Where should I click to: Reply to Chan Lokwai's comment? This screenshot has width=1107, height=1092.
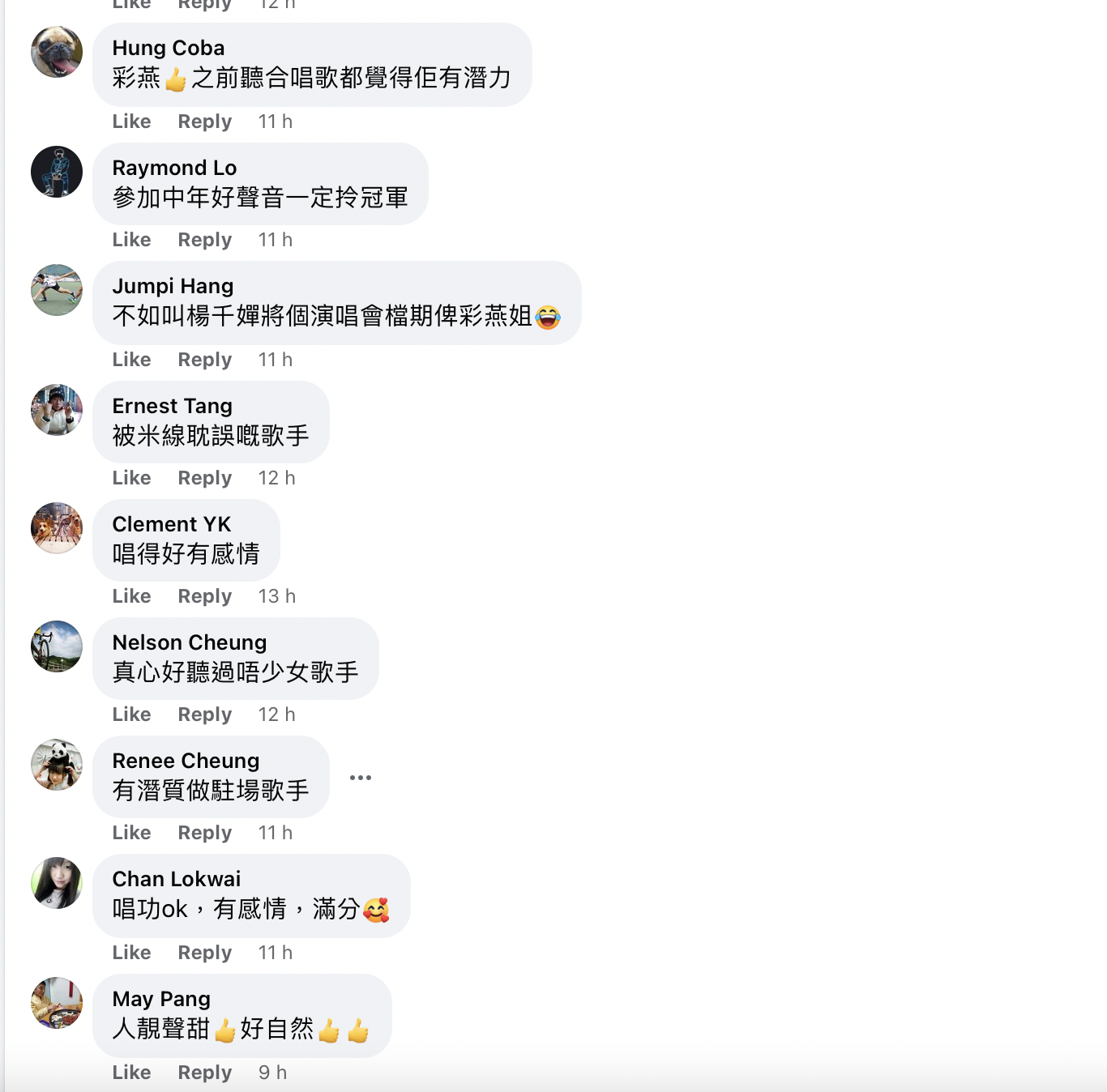204,953
